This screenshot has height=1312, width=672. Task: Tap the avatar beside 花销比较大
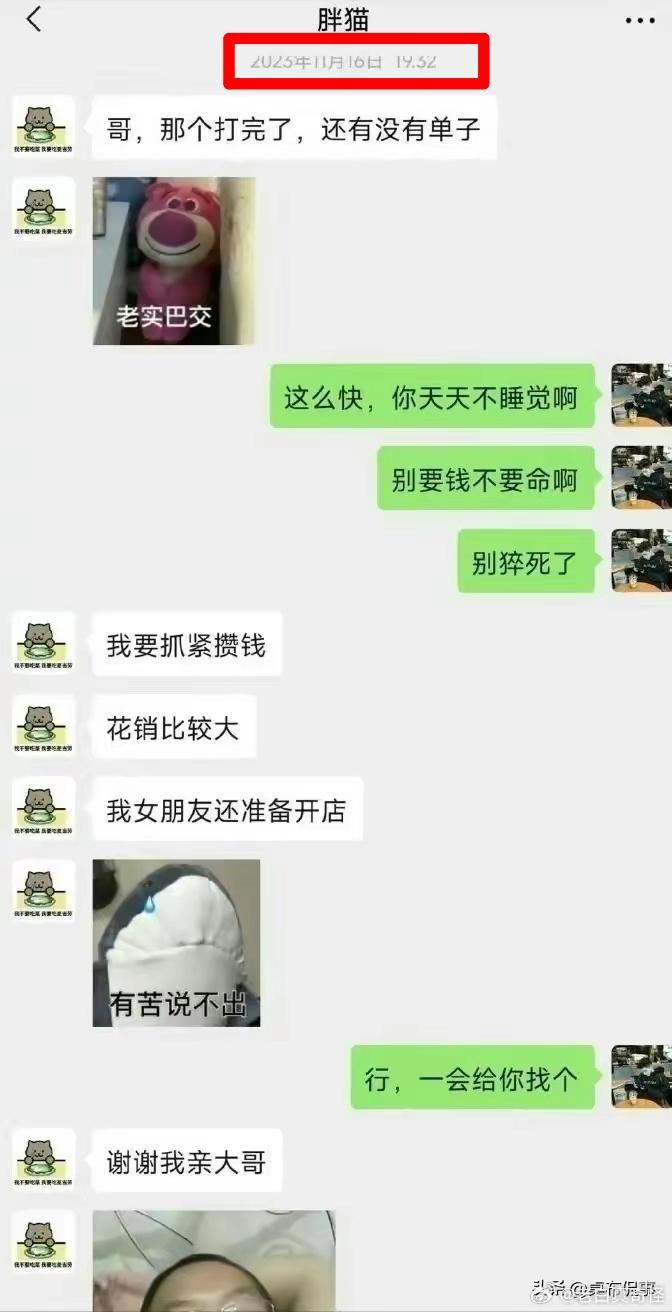[x=44, y=726]
